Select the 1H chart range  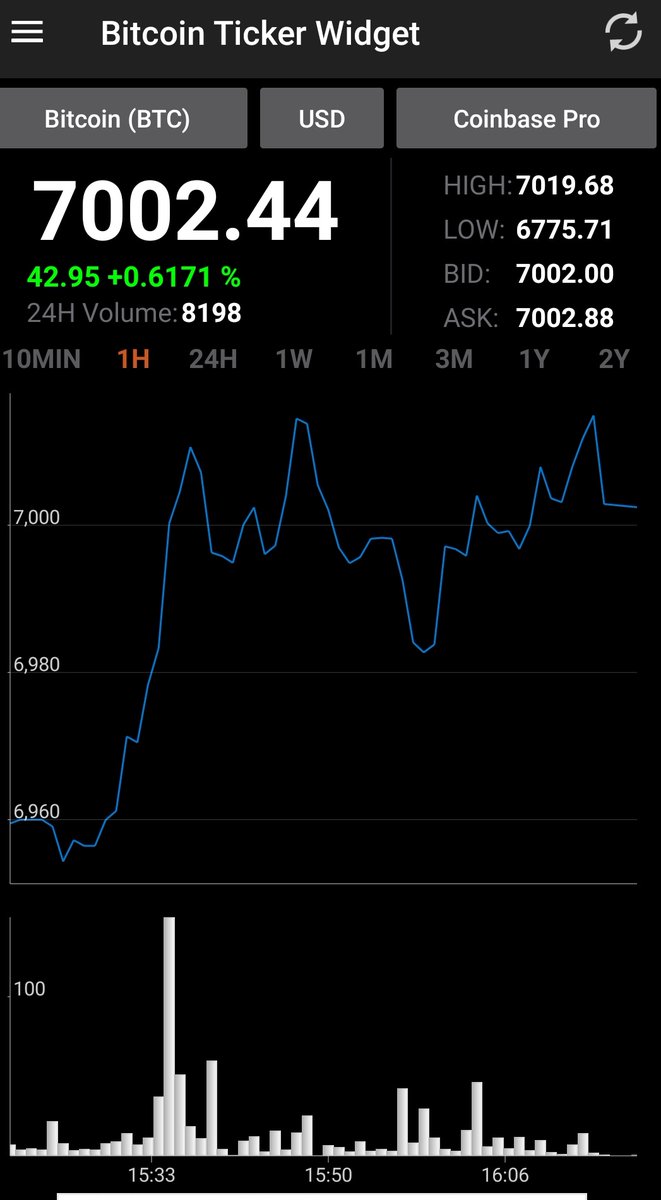(x=133, y=359)
